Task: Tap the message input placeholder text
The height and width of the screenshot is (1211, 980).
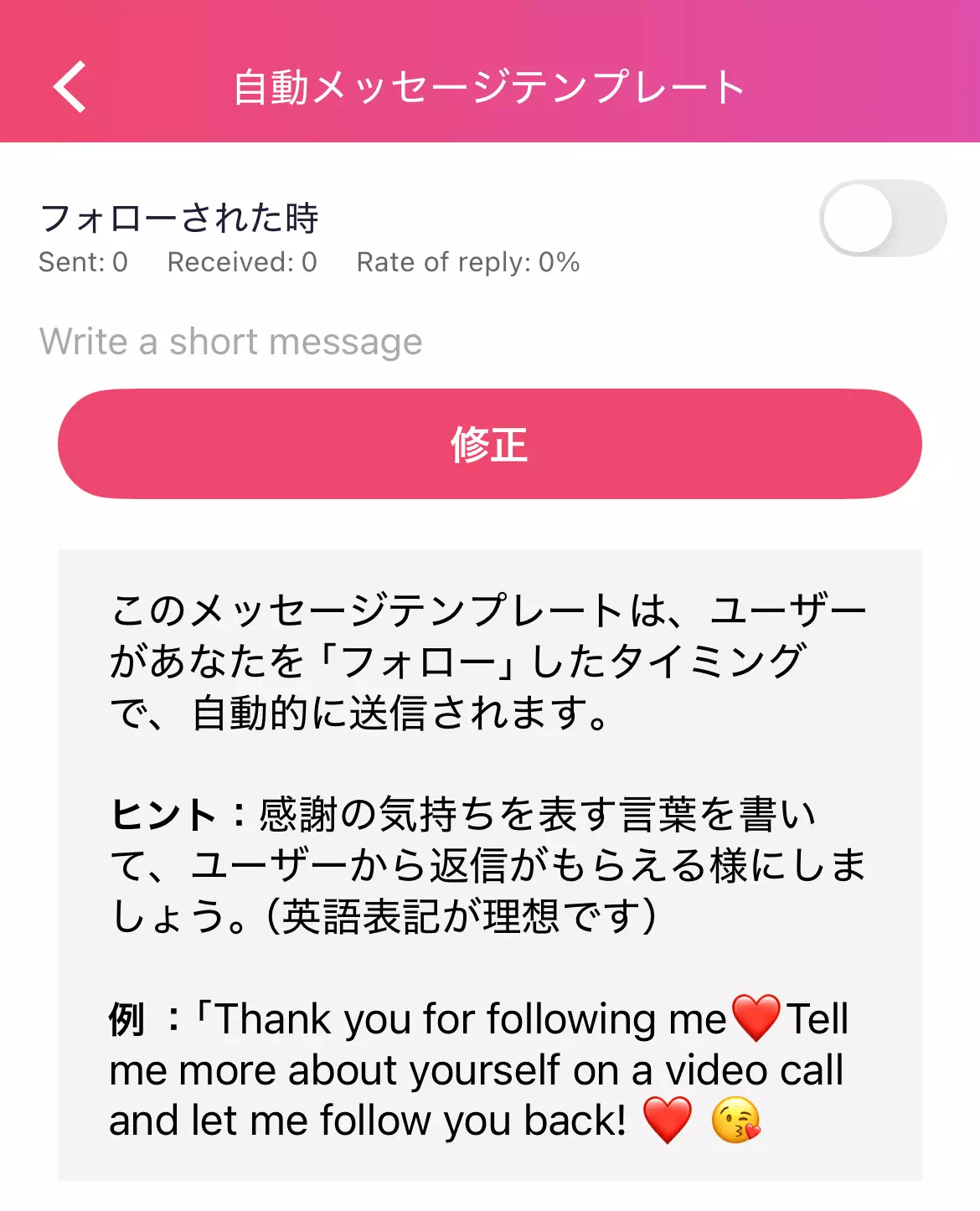Action: click(230, 341)
